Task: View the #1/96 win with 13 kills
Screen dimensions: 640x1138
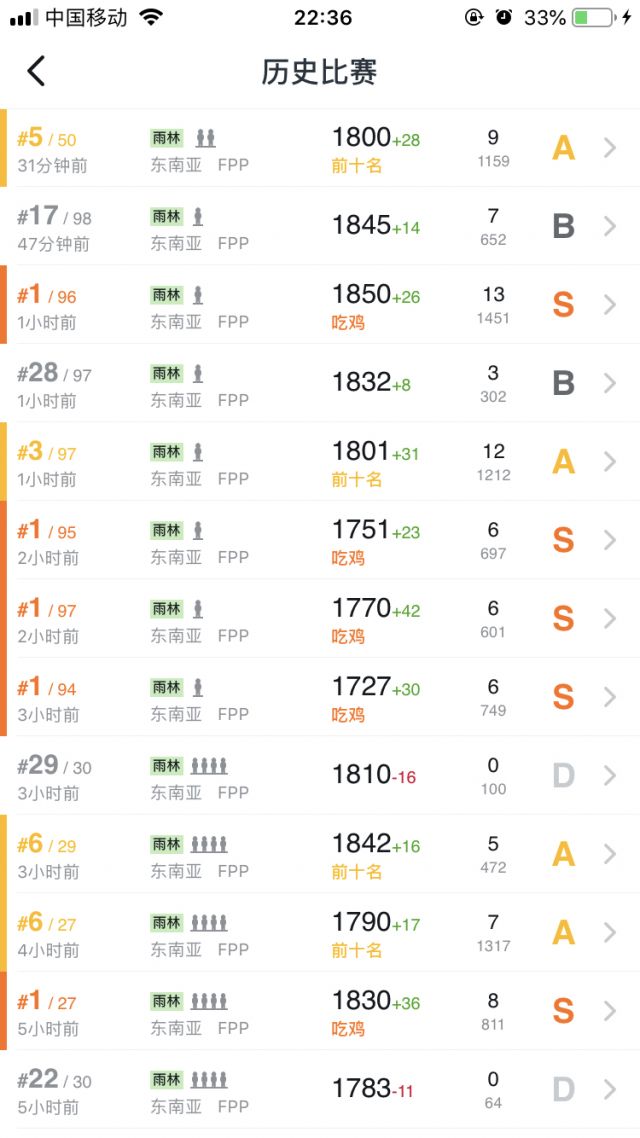Action: click(x=320, y=305)
